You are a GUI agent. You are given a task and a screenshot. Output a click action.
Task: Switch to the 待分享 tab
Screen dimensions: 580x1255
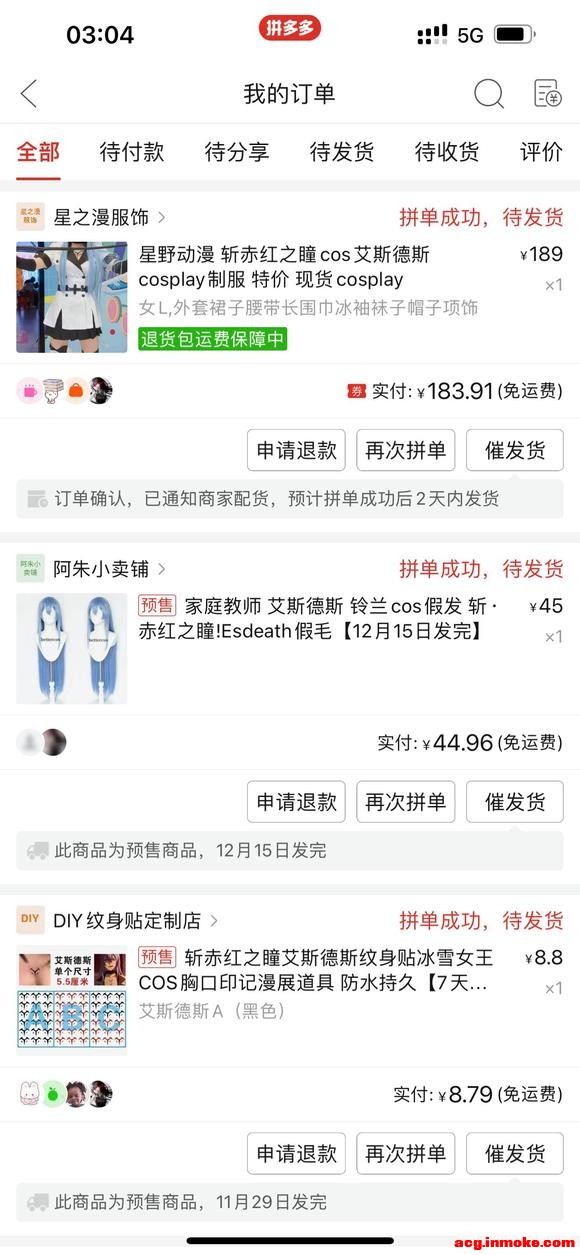click(237, 152)
